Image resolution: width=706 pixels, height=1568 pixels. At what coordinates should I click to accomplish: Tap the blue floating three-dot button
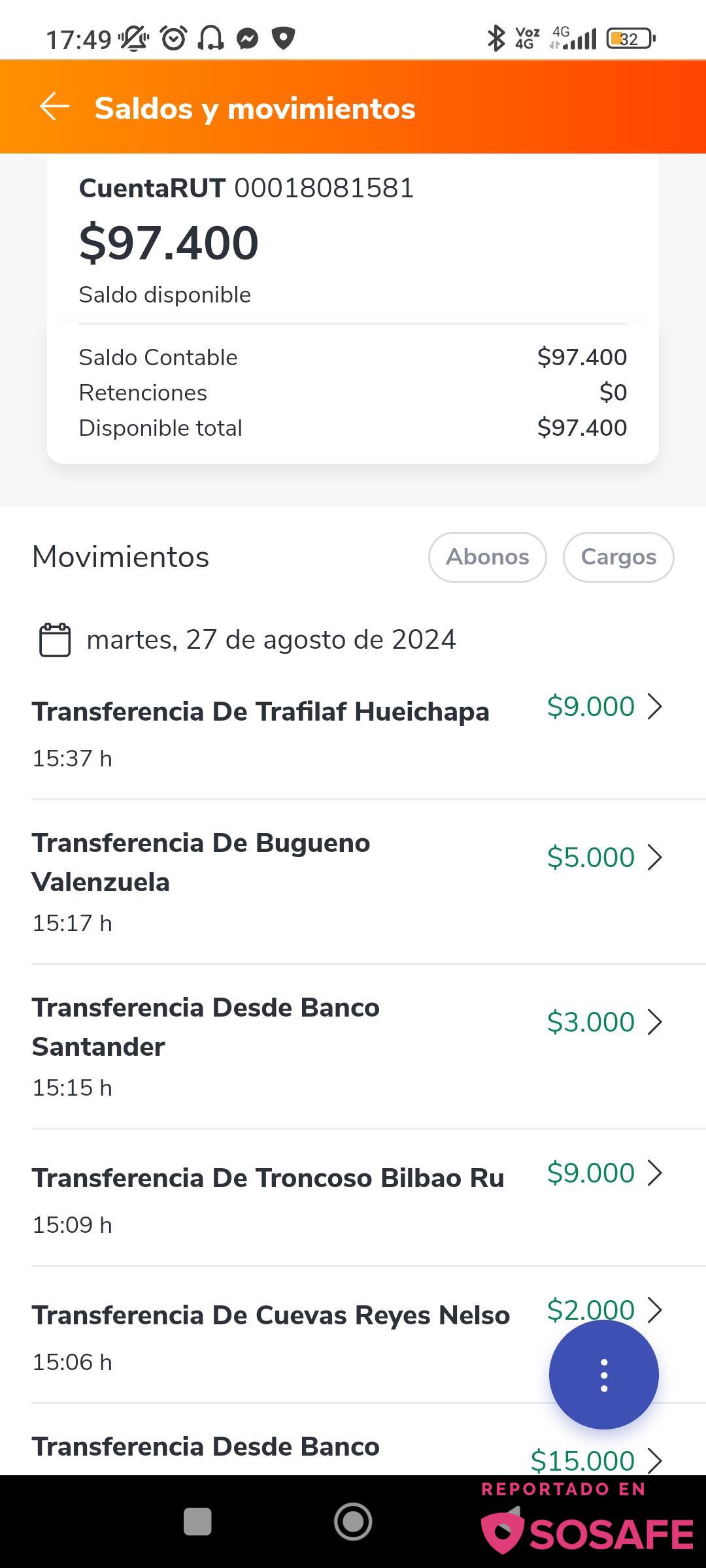(603, 1375)
